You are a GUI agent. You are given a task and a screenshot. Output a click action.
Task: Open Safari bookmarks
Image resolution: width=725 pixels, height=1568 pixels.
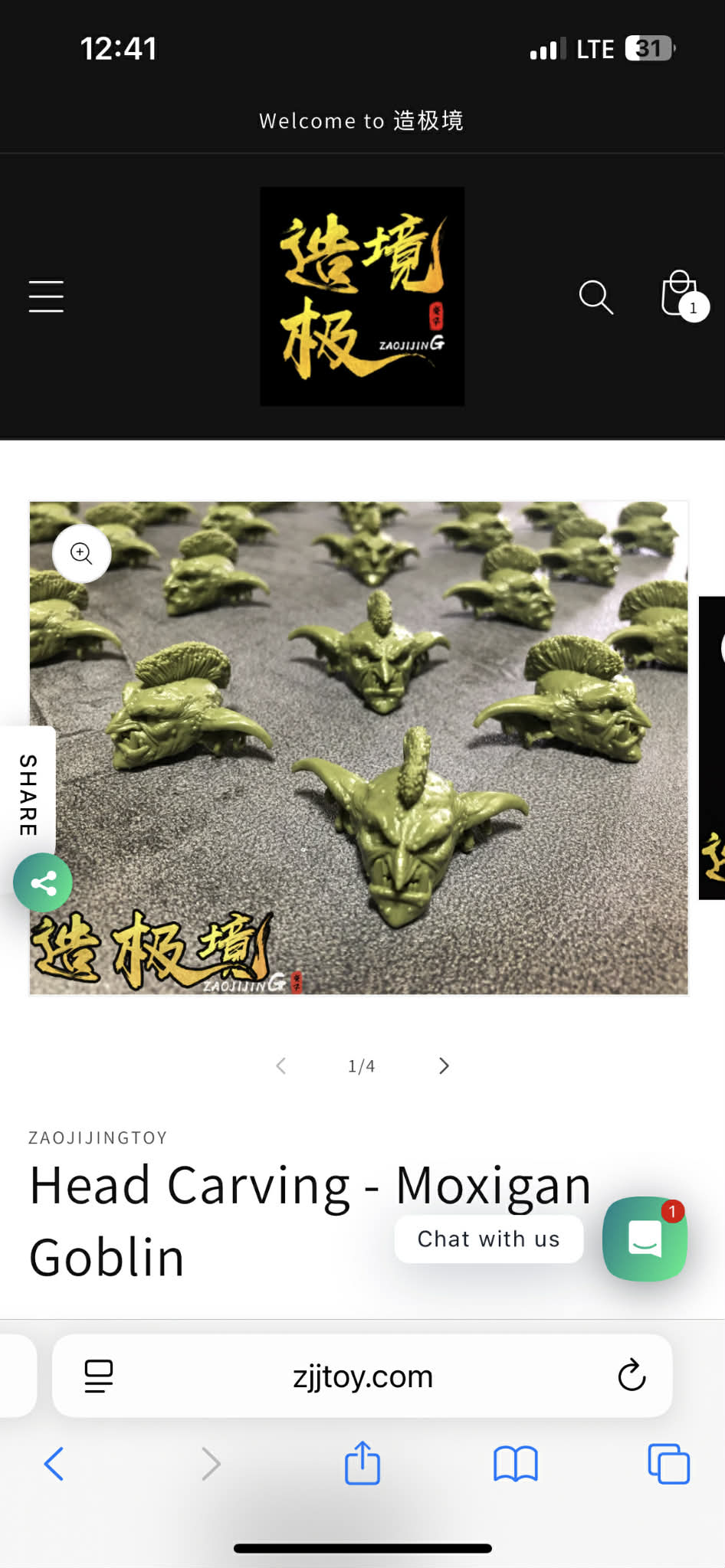tap(515, 1464)
